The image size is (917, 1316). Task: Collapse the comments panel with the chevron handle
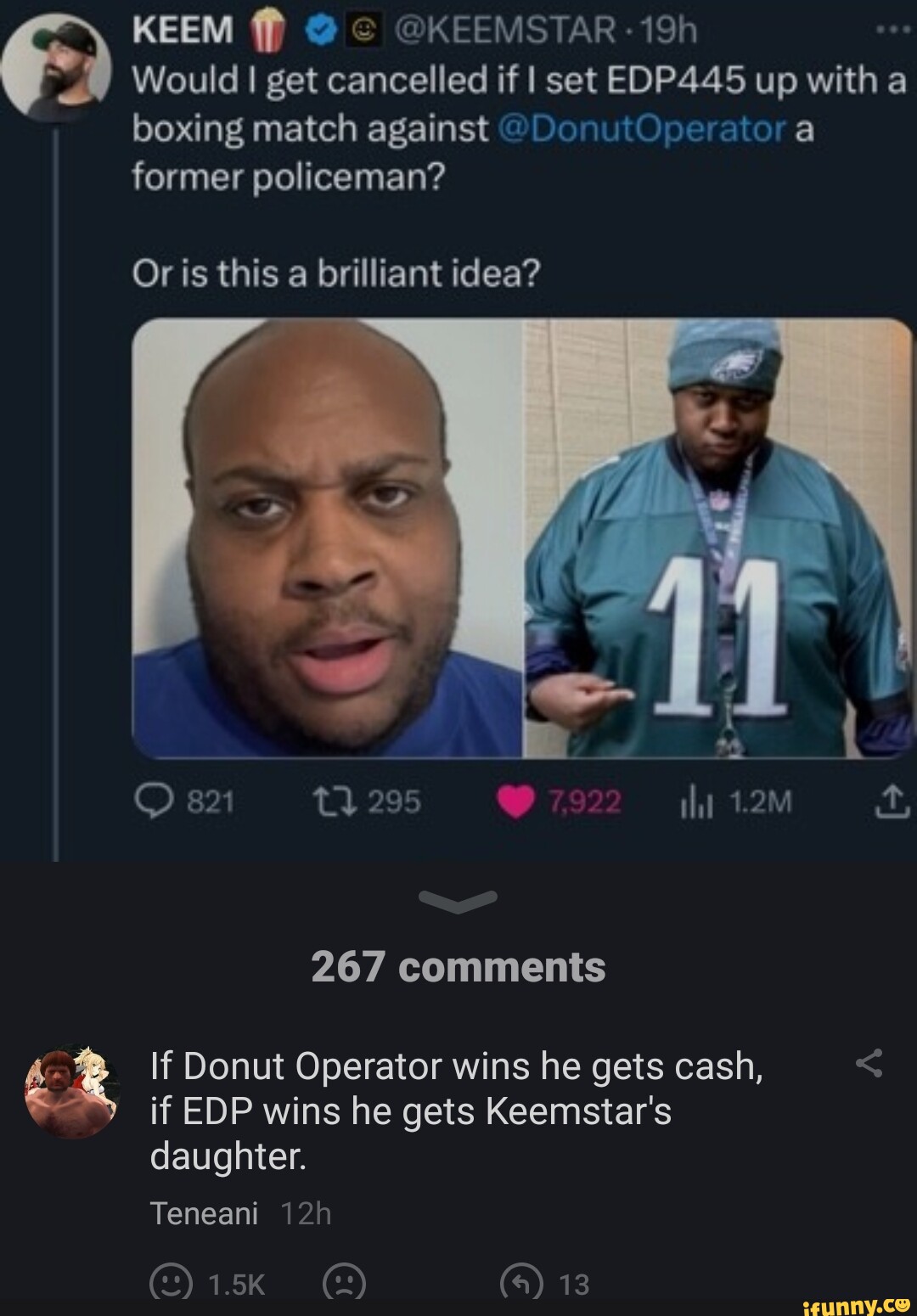tap(459, 902)
